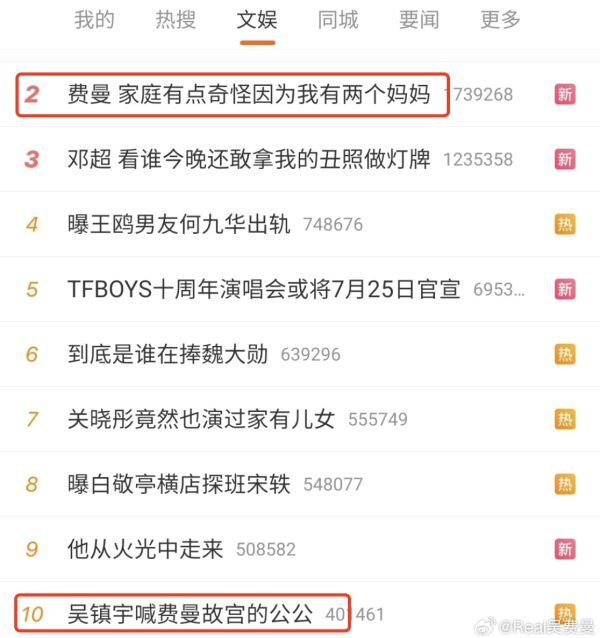The width and height of the screenshot is (600, 638).
Task: Select the 文娱 tab
Action: pos(257,20)
